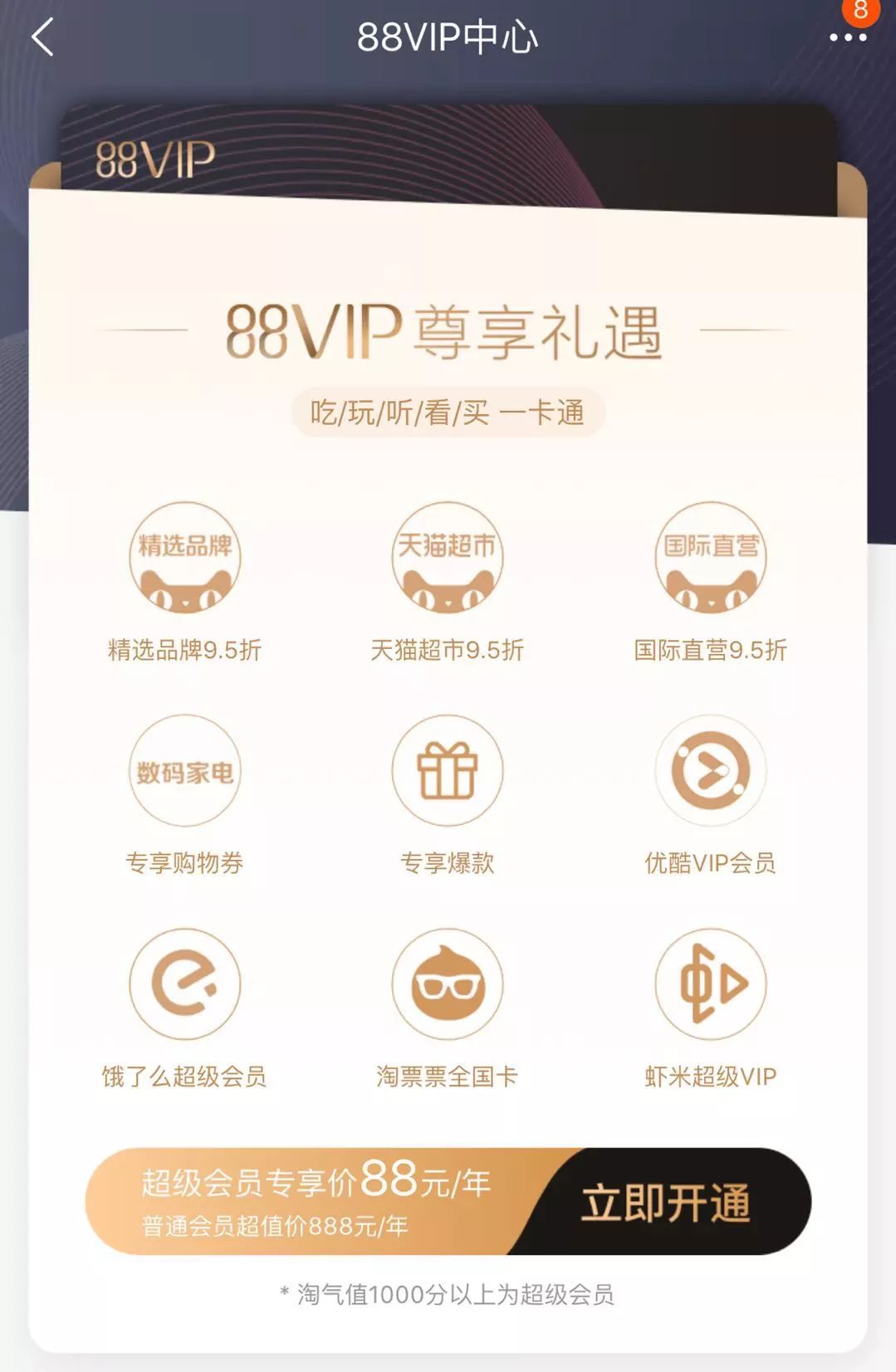
Task: Open the 虾米超级VIP music icon
Action: 711,984
